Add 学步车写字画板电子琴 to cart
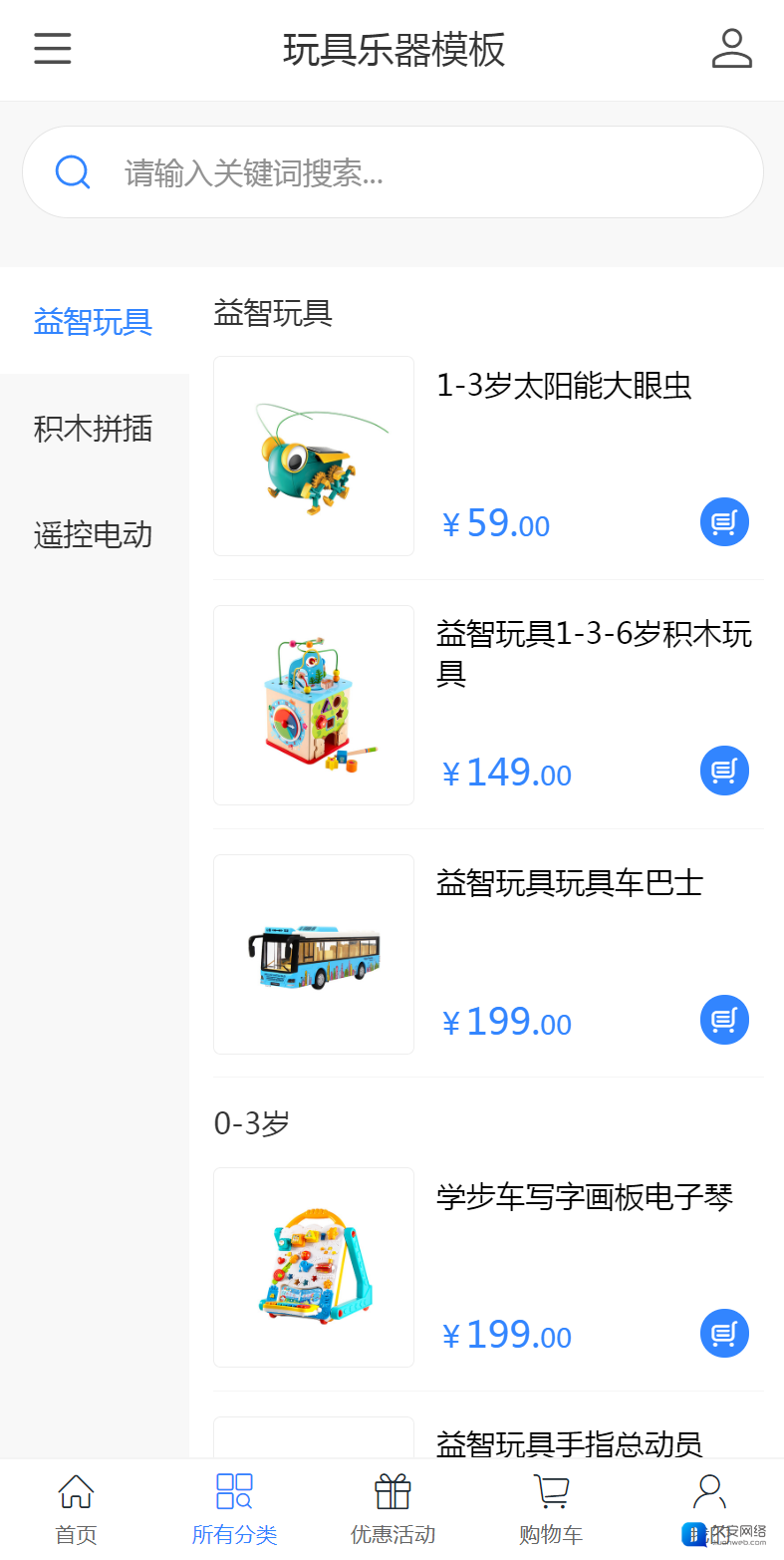Viewport: 784px width, 1560px height. [x=724, y=1334]
